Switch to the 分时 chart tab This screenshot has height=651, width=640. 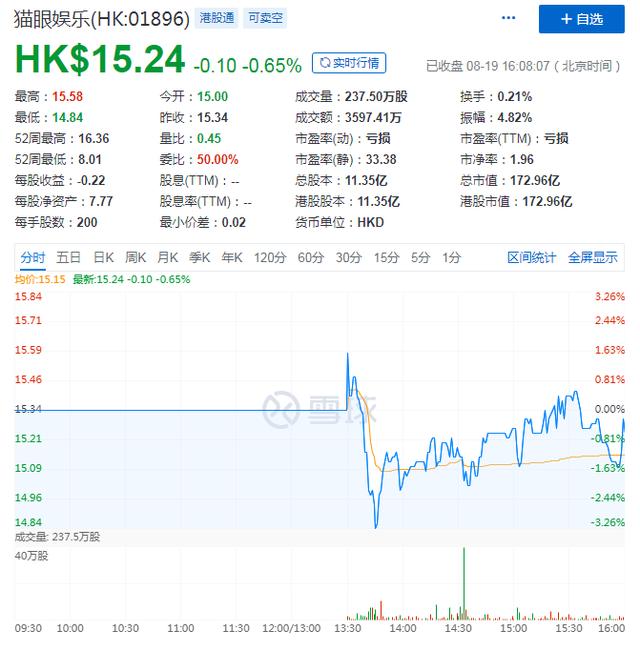pyautogui.click(x=33, y=257)
